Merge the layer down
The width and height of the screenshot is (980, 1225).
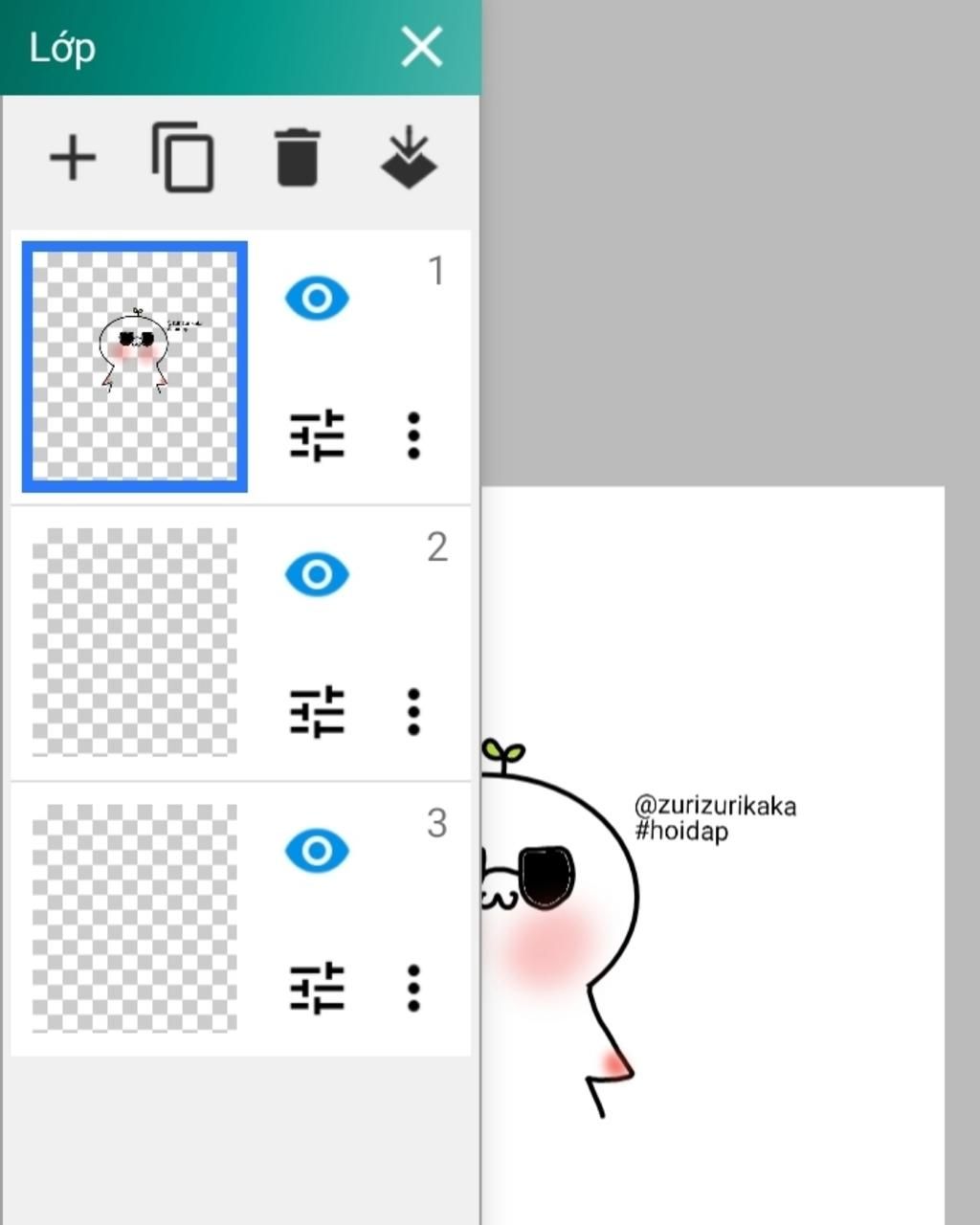[409, 158]
